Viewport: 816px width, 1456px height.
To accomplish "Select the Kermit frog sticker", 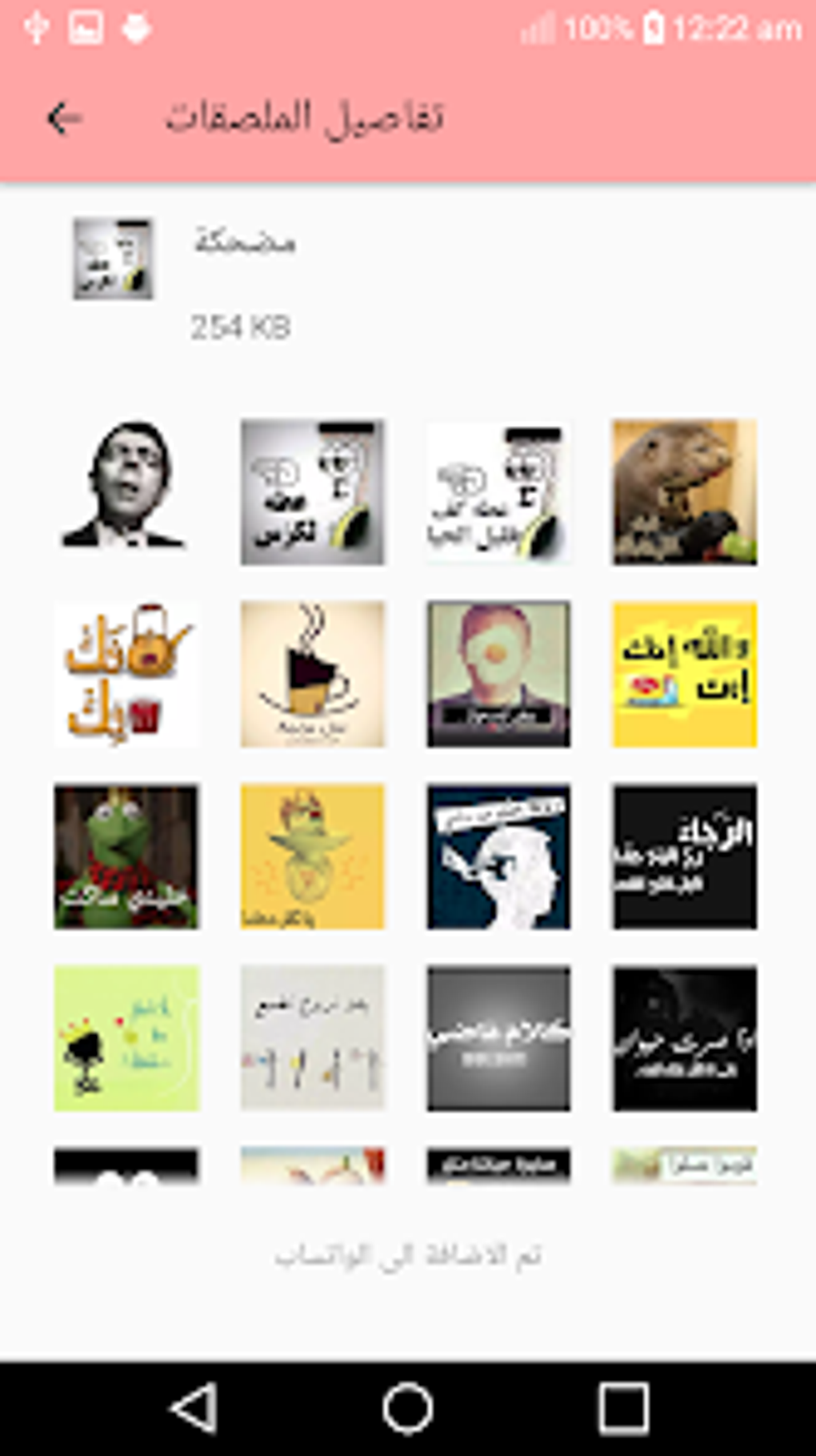I will click(x=126, y=856).
